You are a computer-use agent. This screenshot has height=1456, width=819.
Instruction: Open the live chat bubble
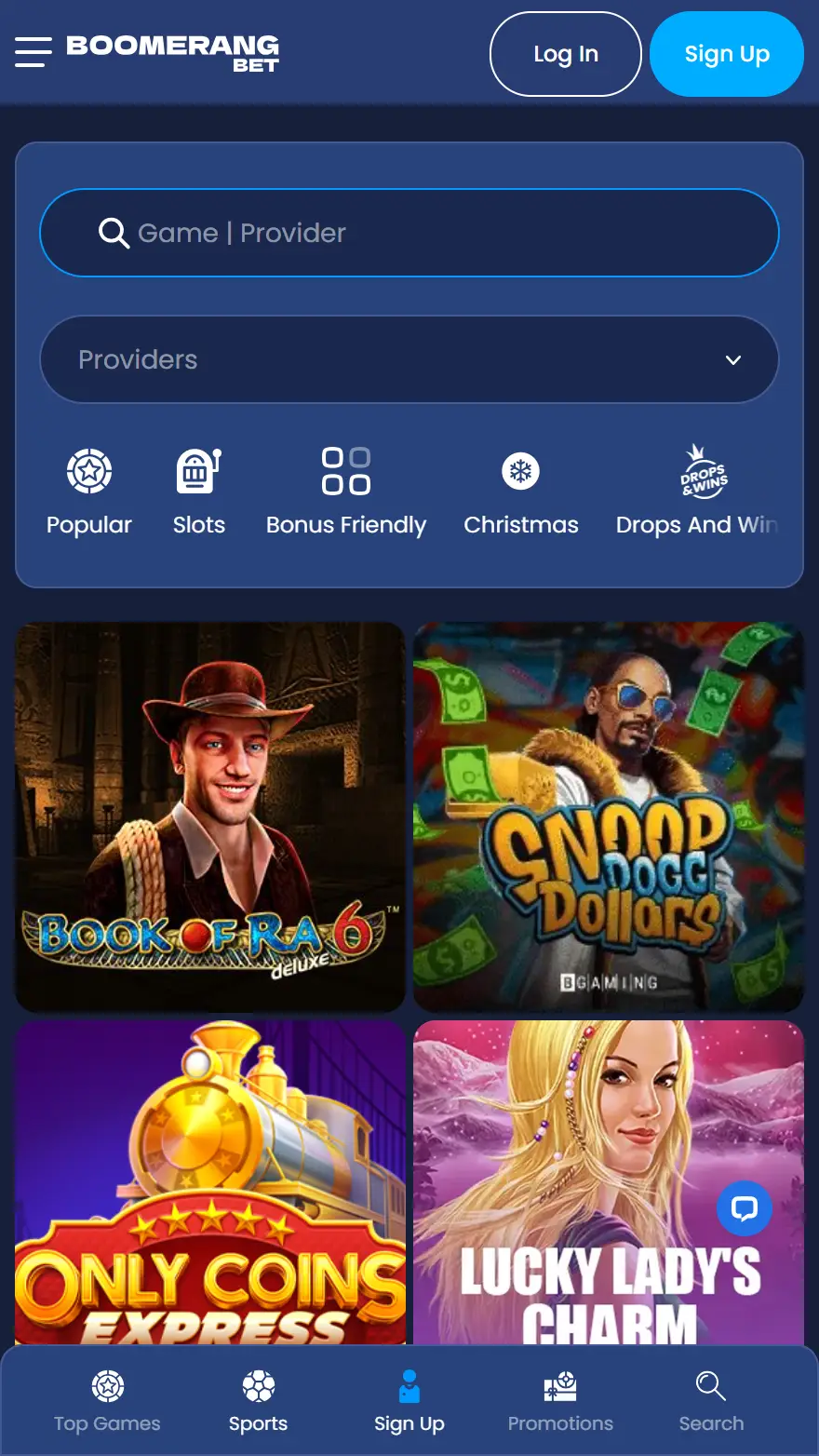[744, 1208]
